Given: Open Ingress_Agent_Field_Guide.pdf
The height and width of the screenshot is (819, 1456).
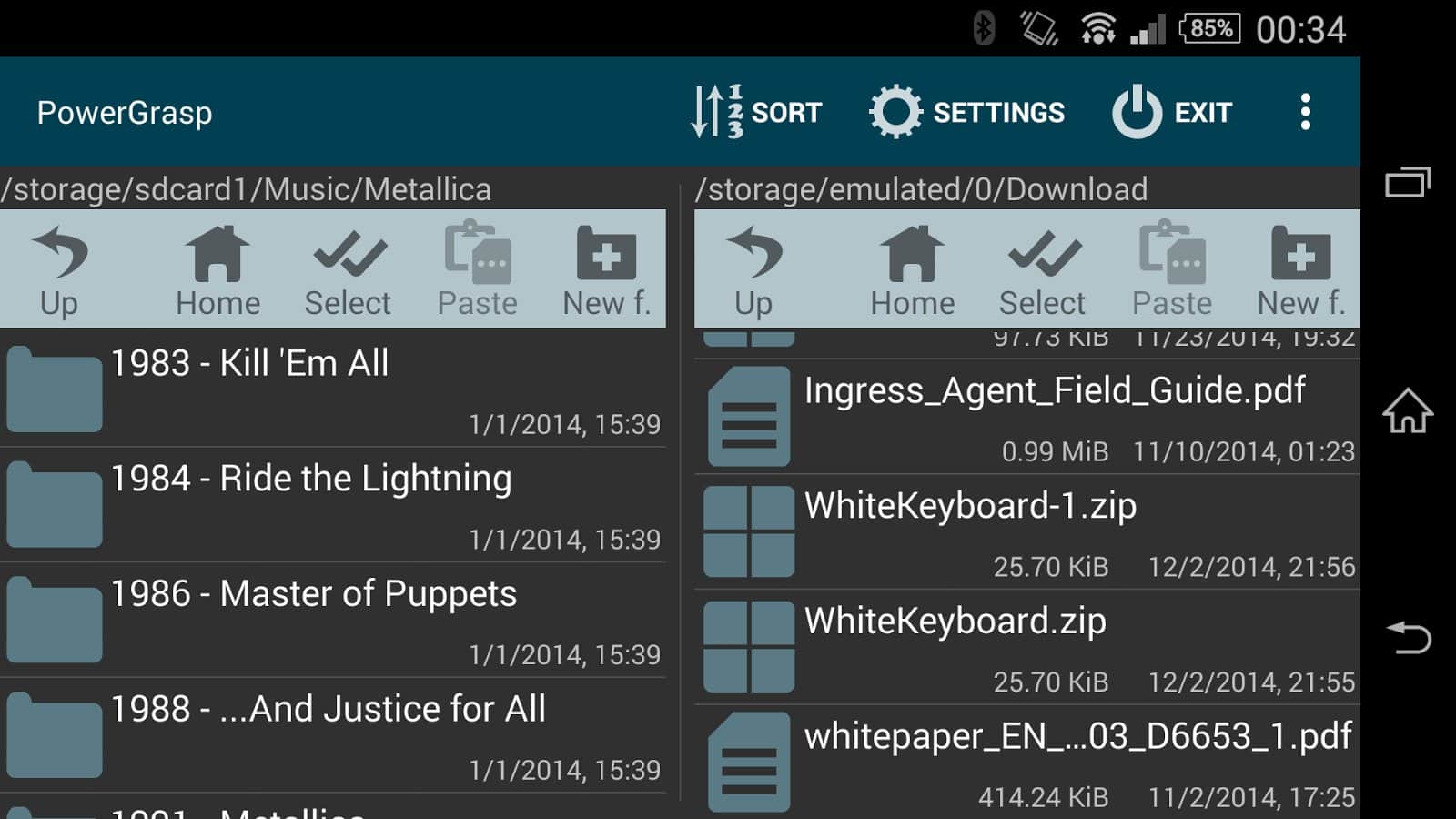Looking at the screenshot, I should coord(1026,417).
